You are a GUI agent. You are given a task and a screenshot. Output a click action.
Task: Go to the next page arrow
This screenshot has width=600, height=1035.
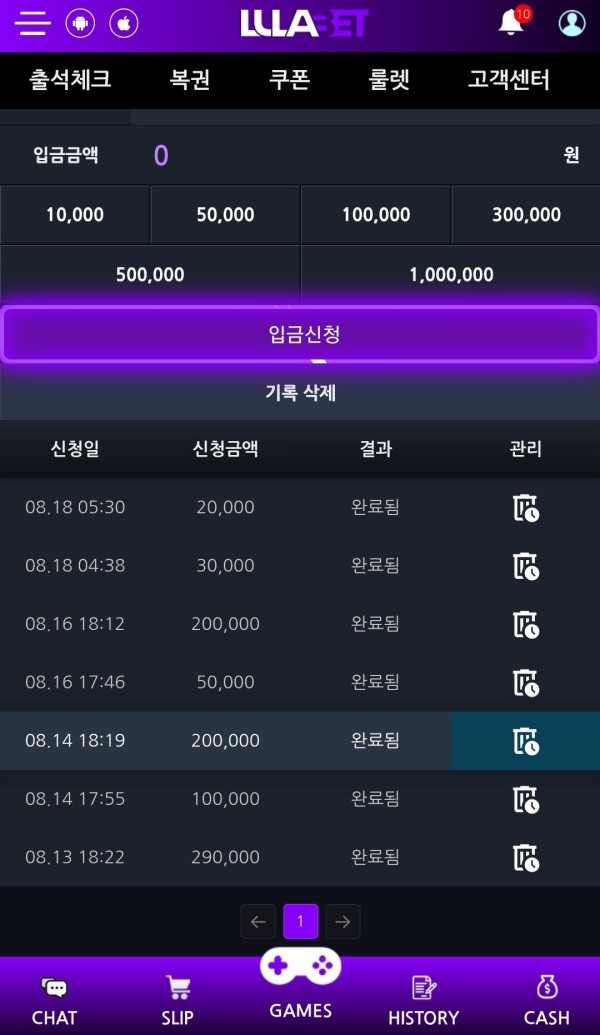343,921
